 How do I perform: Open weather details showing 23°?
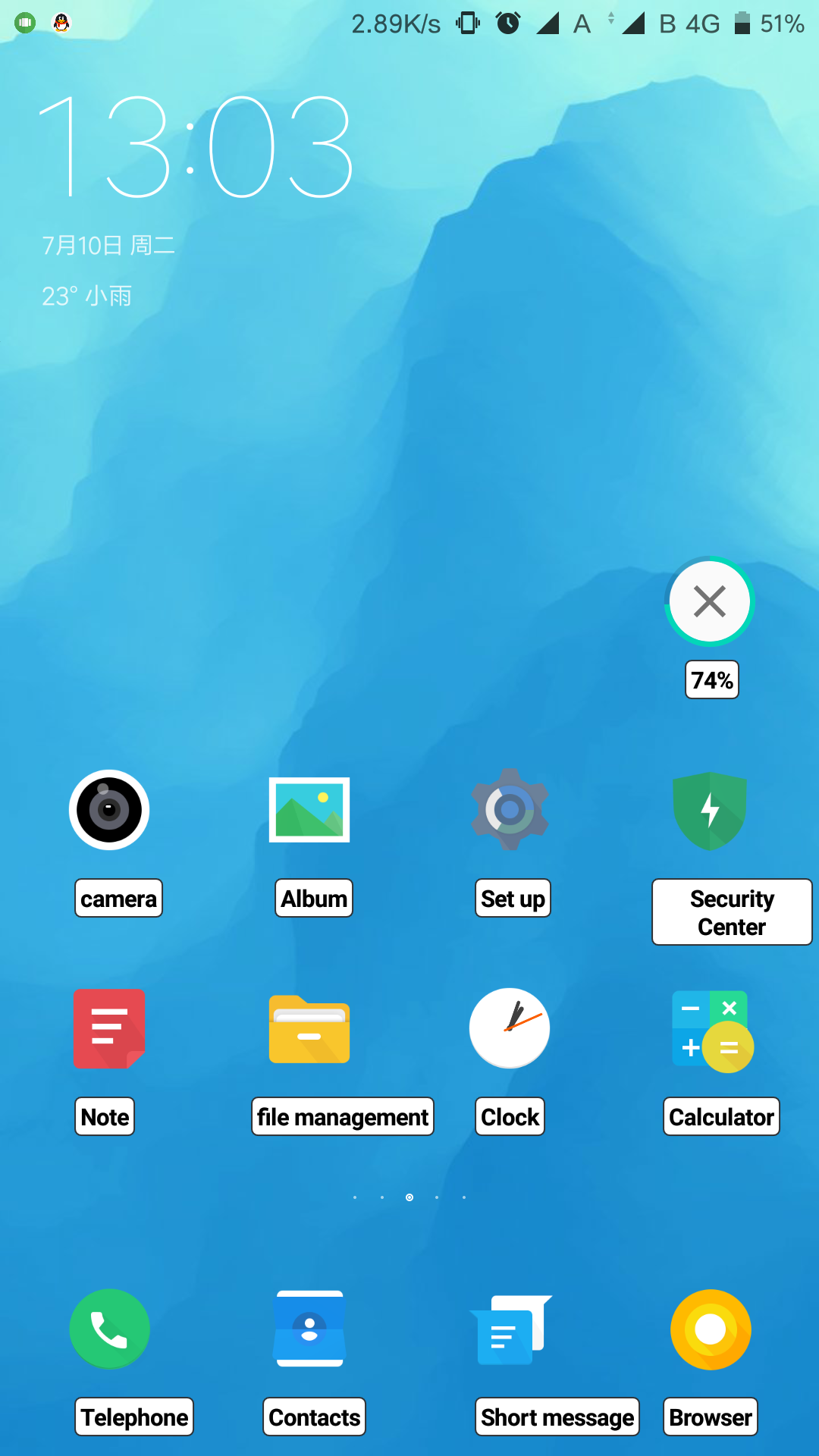pyautogui.click(x=86, y=296)
